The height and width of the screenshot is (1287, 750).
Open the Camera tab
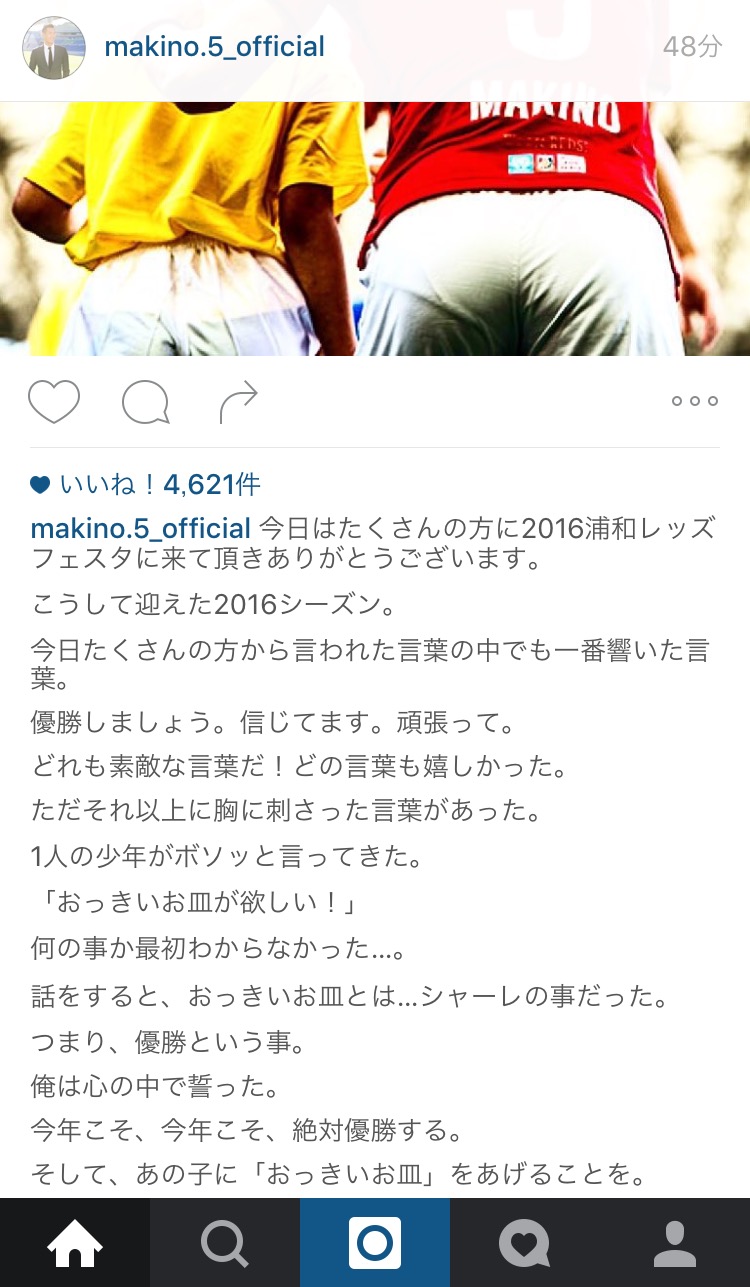click(x=375, y=1243)
